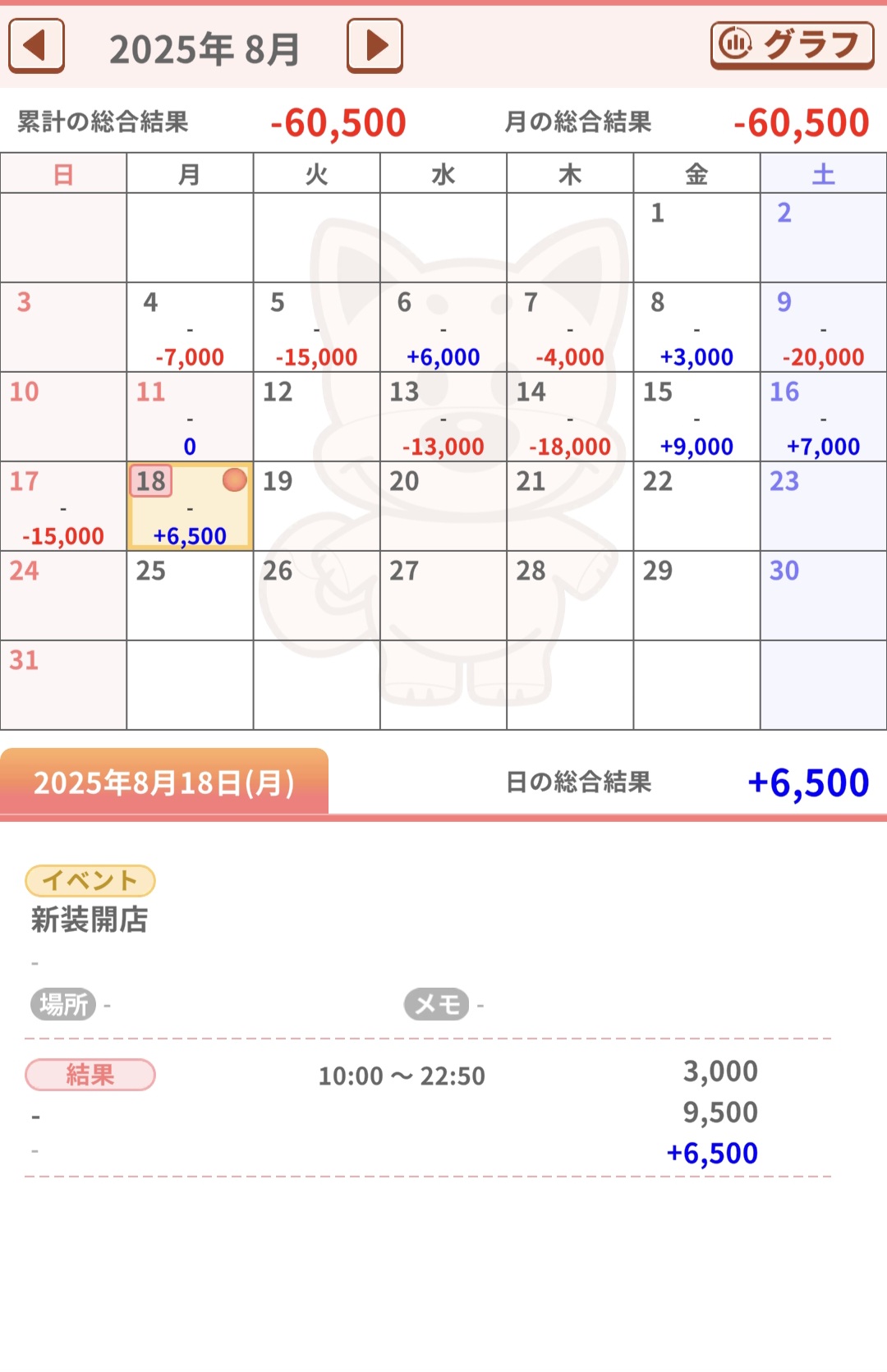Select August 4 with -7,000
The width and height of the screenshot is (887, 1372).
(x=190, y=328)
